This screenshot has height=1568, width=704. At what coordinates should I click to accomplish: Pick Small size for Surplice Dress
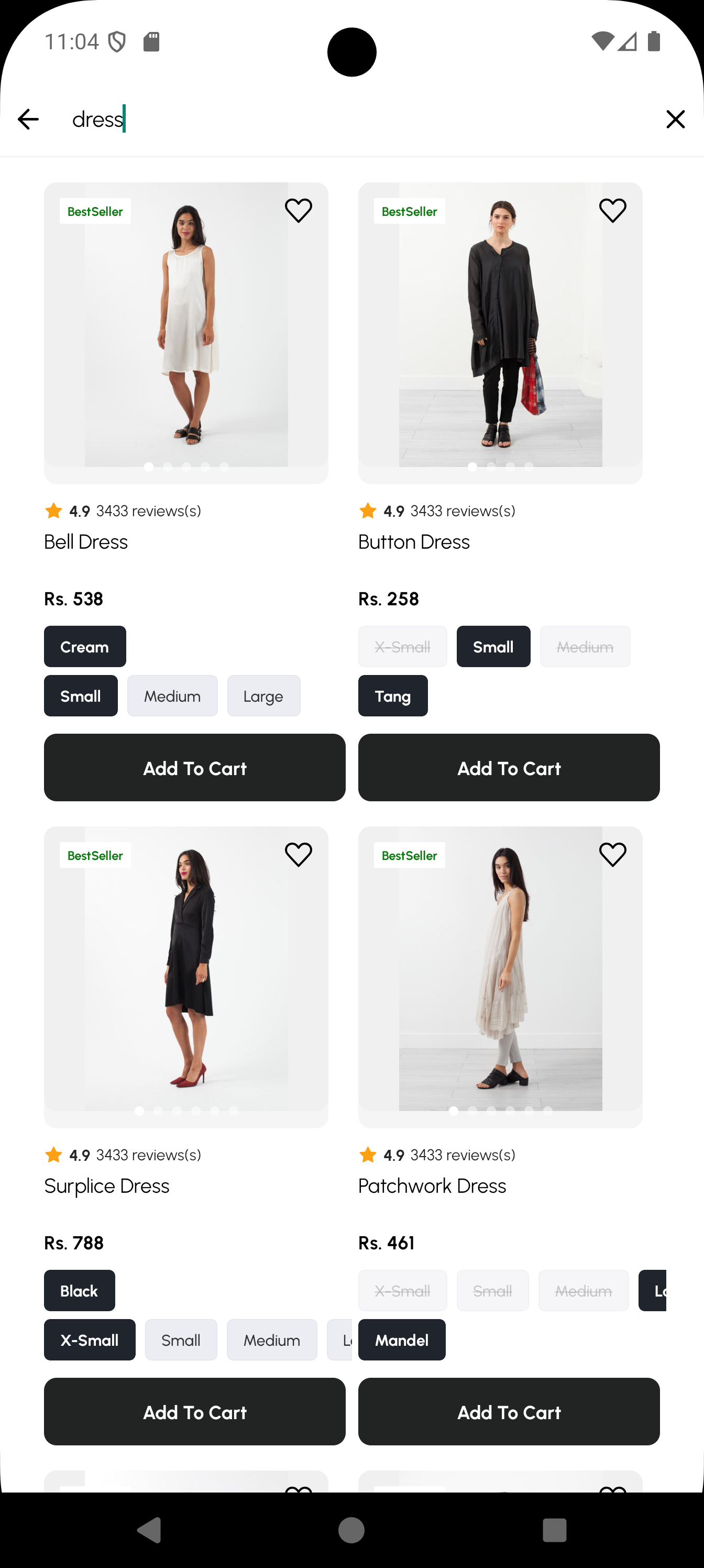(181, 1340)
